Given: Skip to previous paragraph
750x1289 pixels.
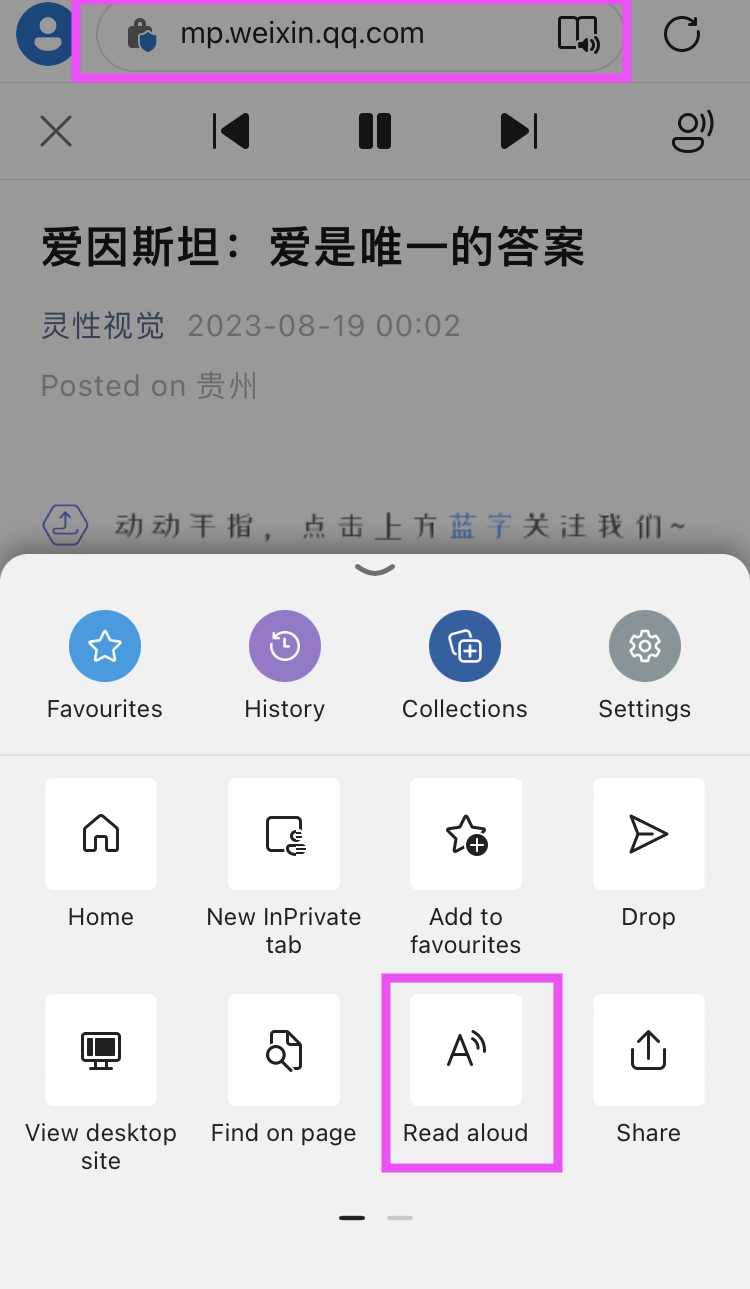Looking at the screenshot, I should click(231, 131).
